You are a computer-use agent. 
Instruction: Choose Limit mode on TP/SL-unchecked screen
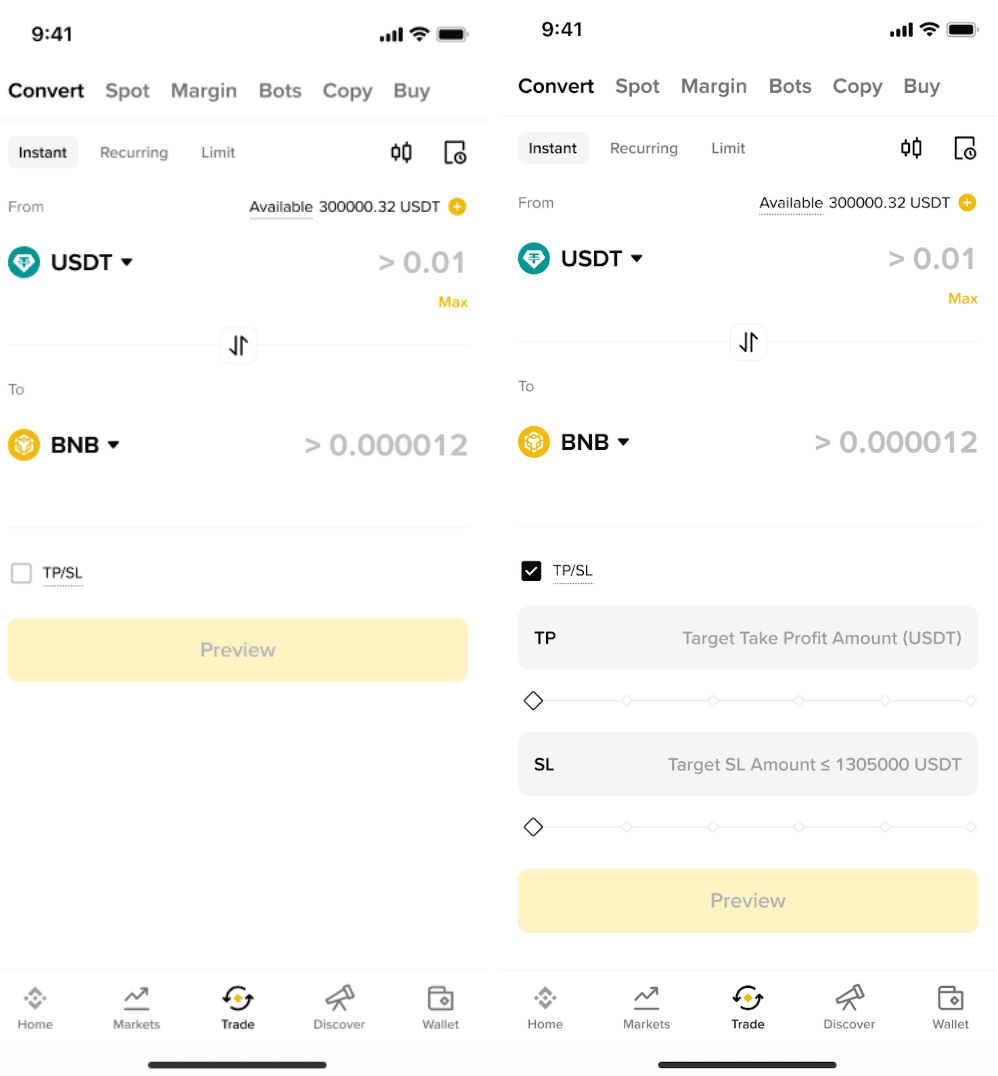(218, 153)
